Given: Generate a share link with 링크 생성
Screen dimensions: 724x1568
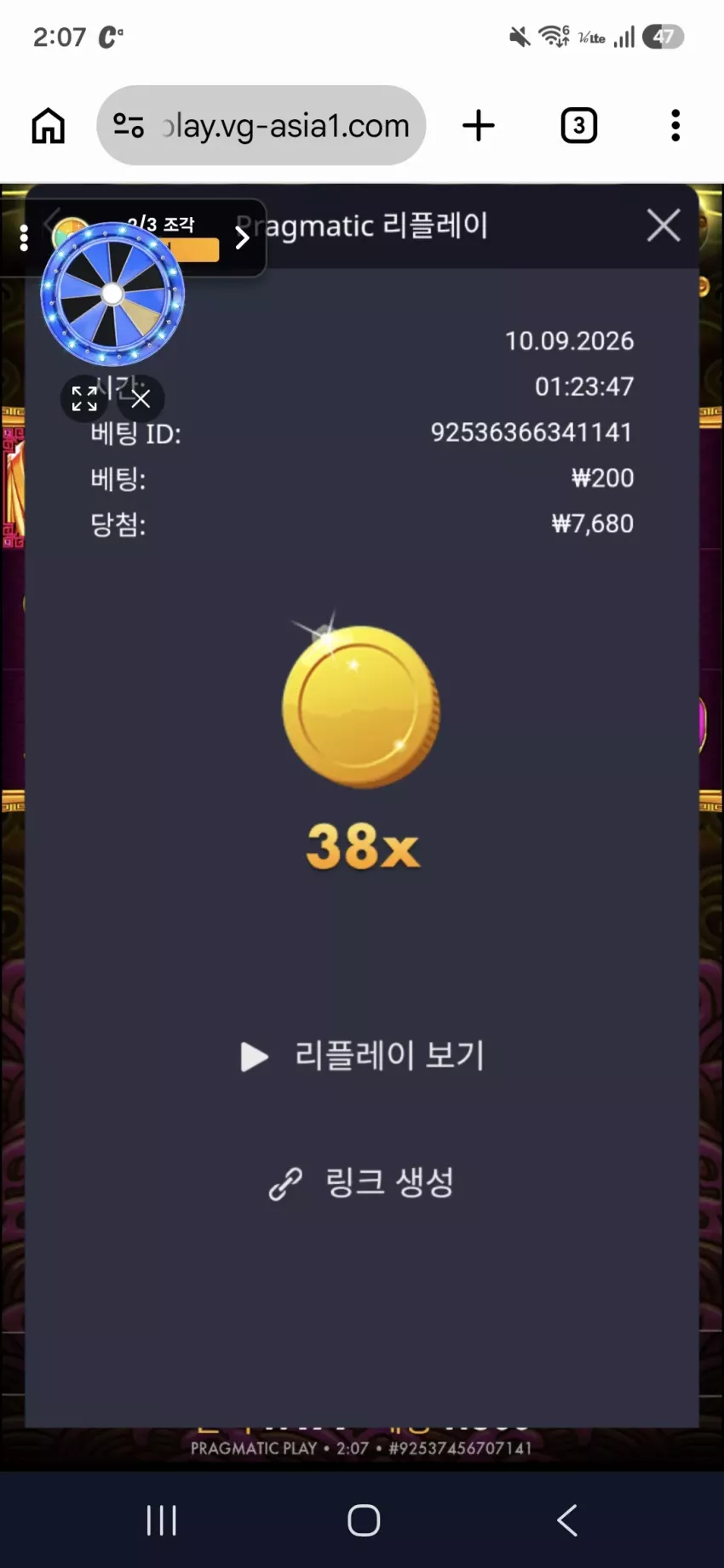Looking at the screenshot, I should (361, 1182).
